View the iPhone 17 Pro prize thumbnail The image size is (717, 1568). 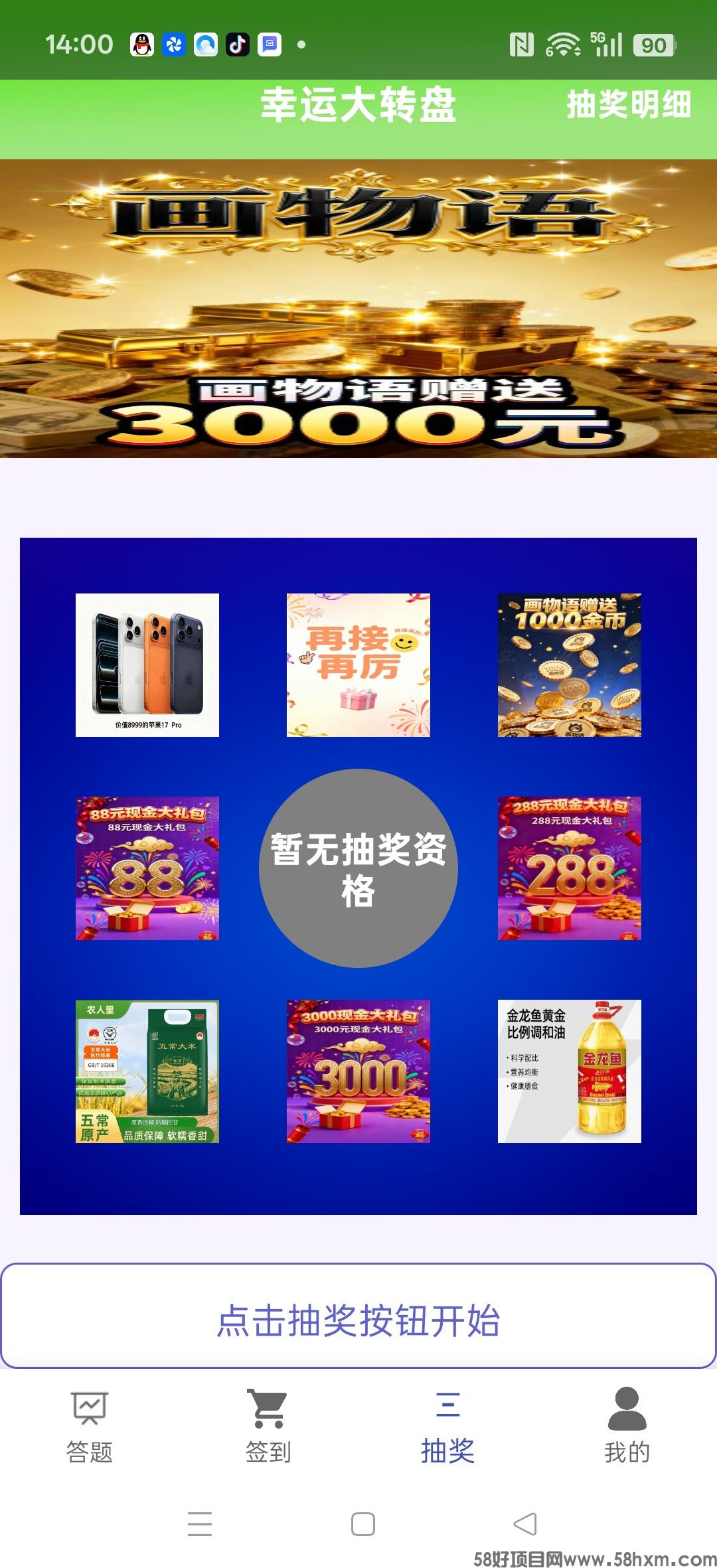click(147, 664)
